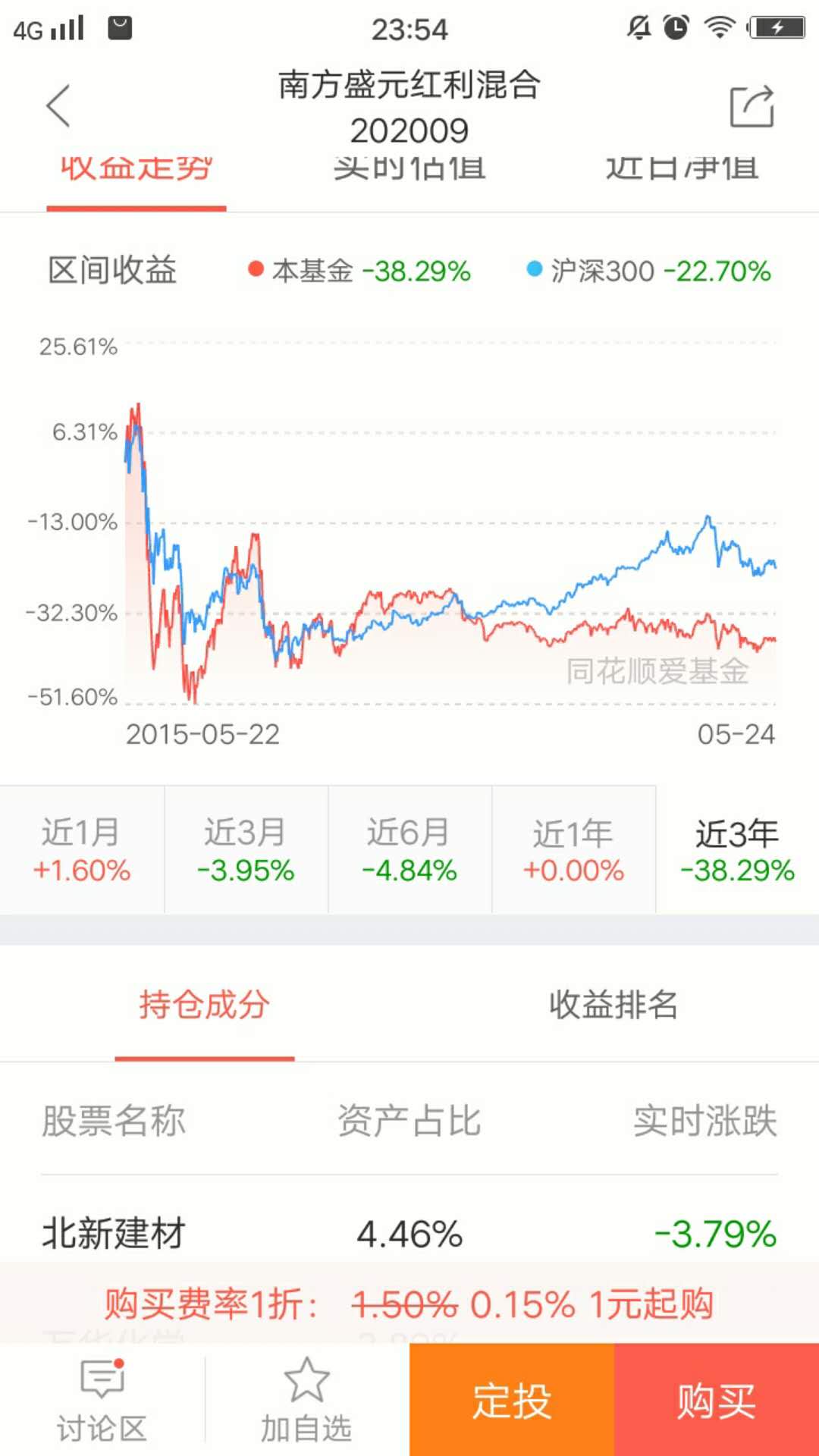Open the 北新建材 stock row
This screenshot has height=1456, width=819.
tap(409, 1233)
